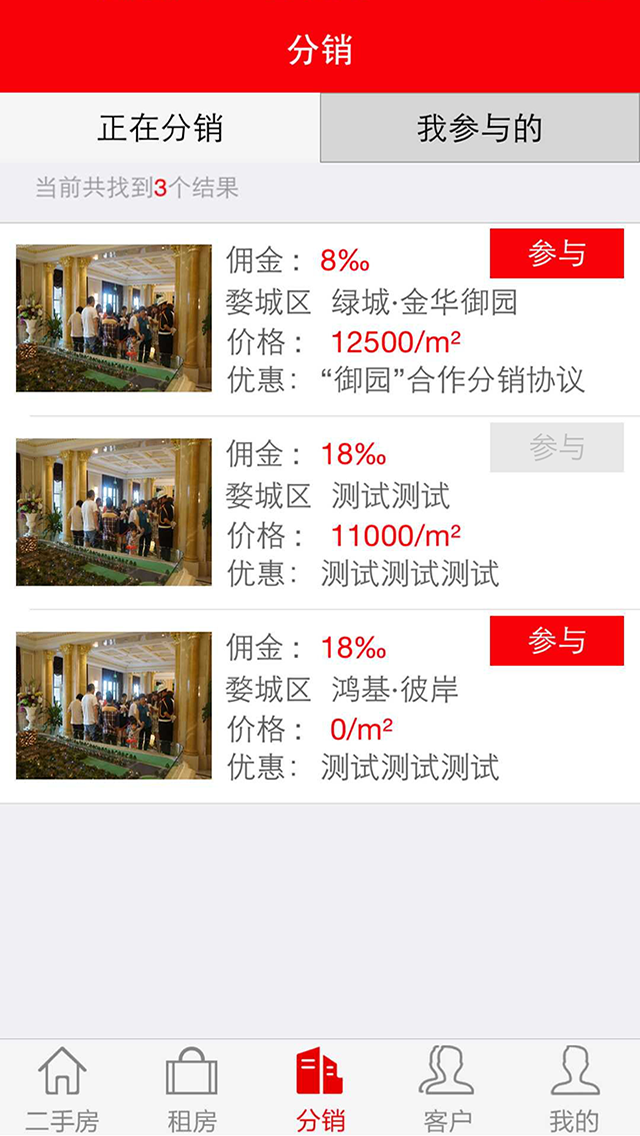Screen dimensions: 640x1136
Task: Switch to the 正在分销 tab
Action: coord(160,128)
